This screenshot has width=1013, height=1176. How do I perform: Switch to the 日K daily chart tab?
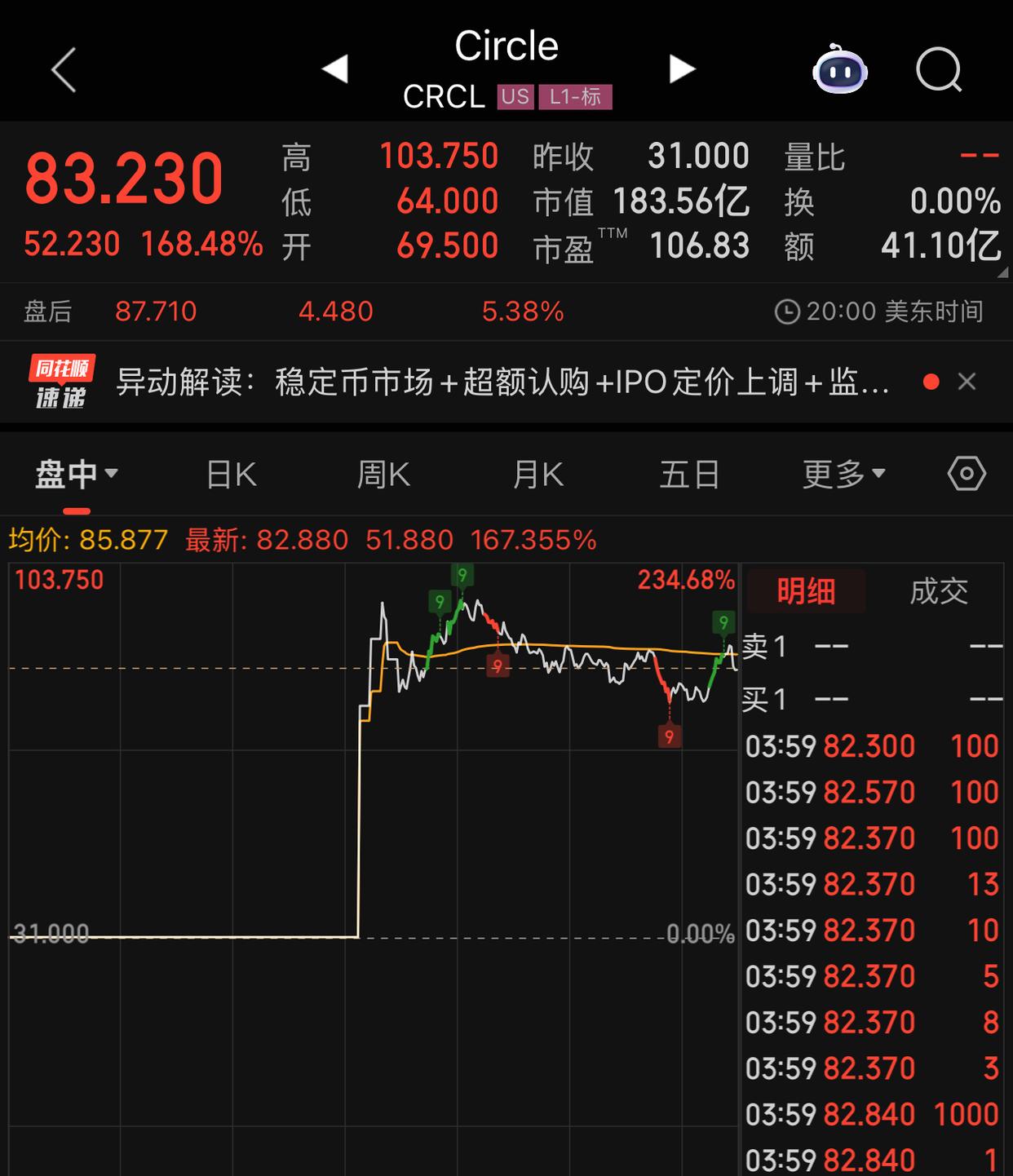[x=231, y=474]
